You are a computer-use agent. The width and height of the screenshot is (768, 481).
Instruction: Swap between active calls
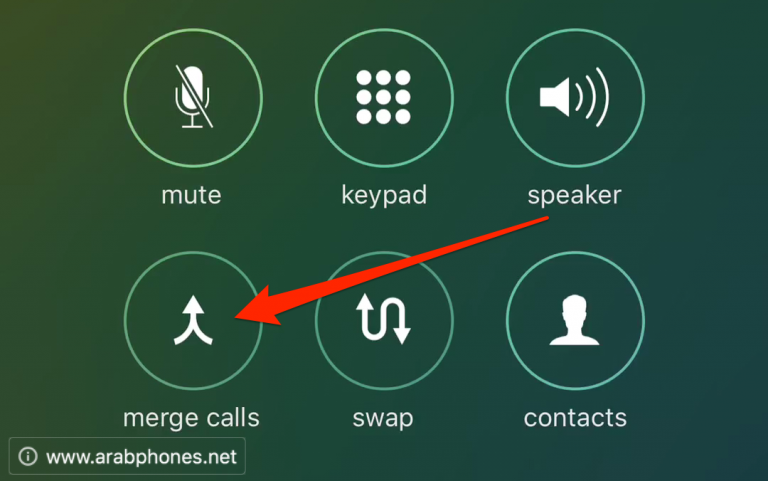tap(383, 320)
